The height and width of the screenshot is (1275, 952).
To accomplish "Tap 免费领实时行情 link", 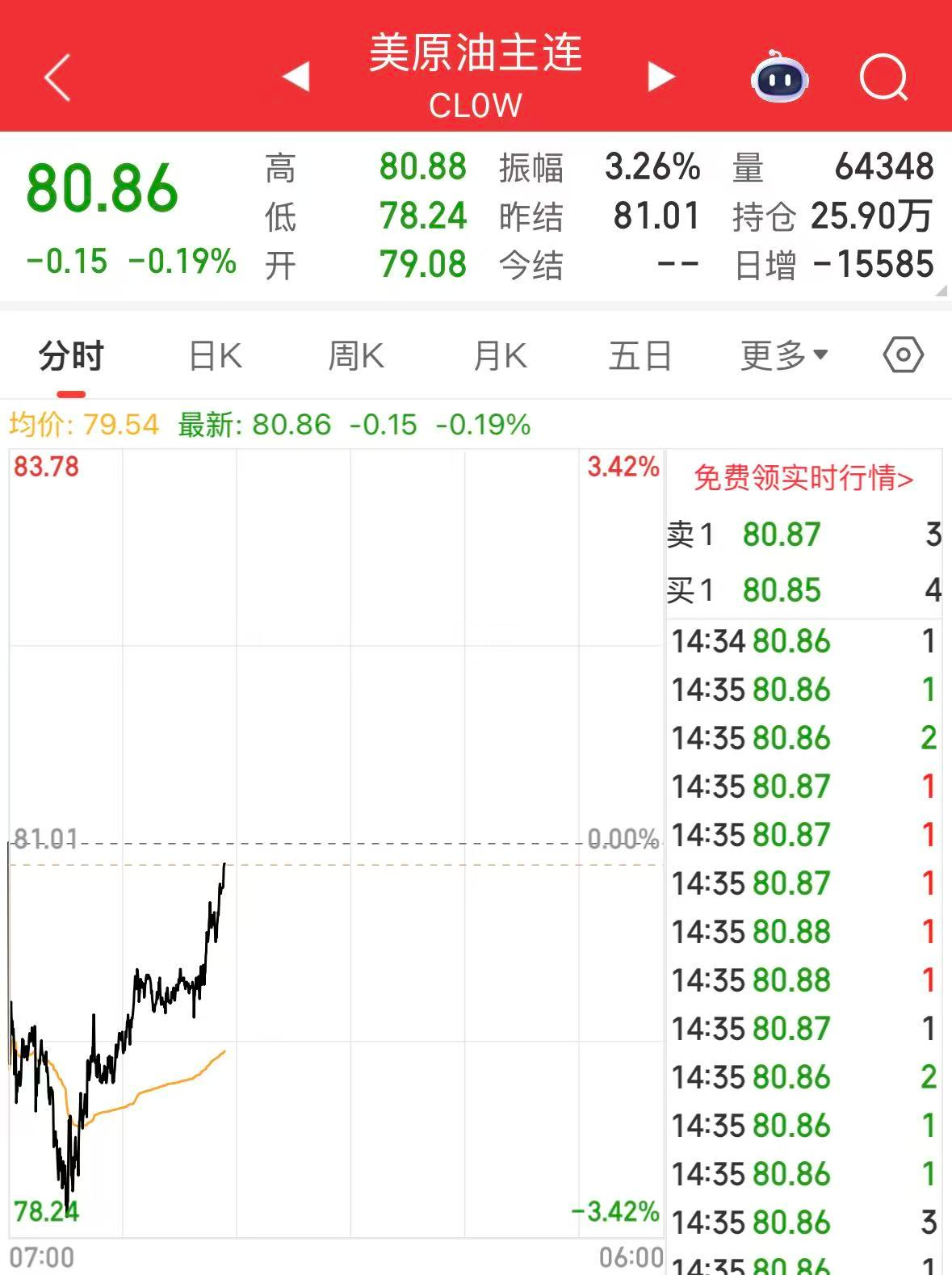I will (803, 478).
